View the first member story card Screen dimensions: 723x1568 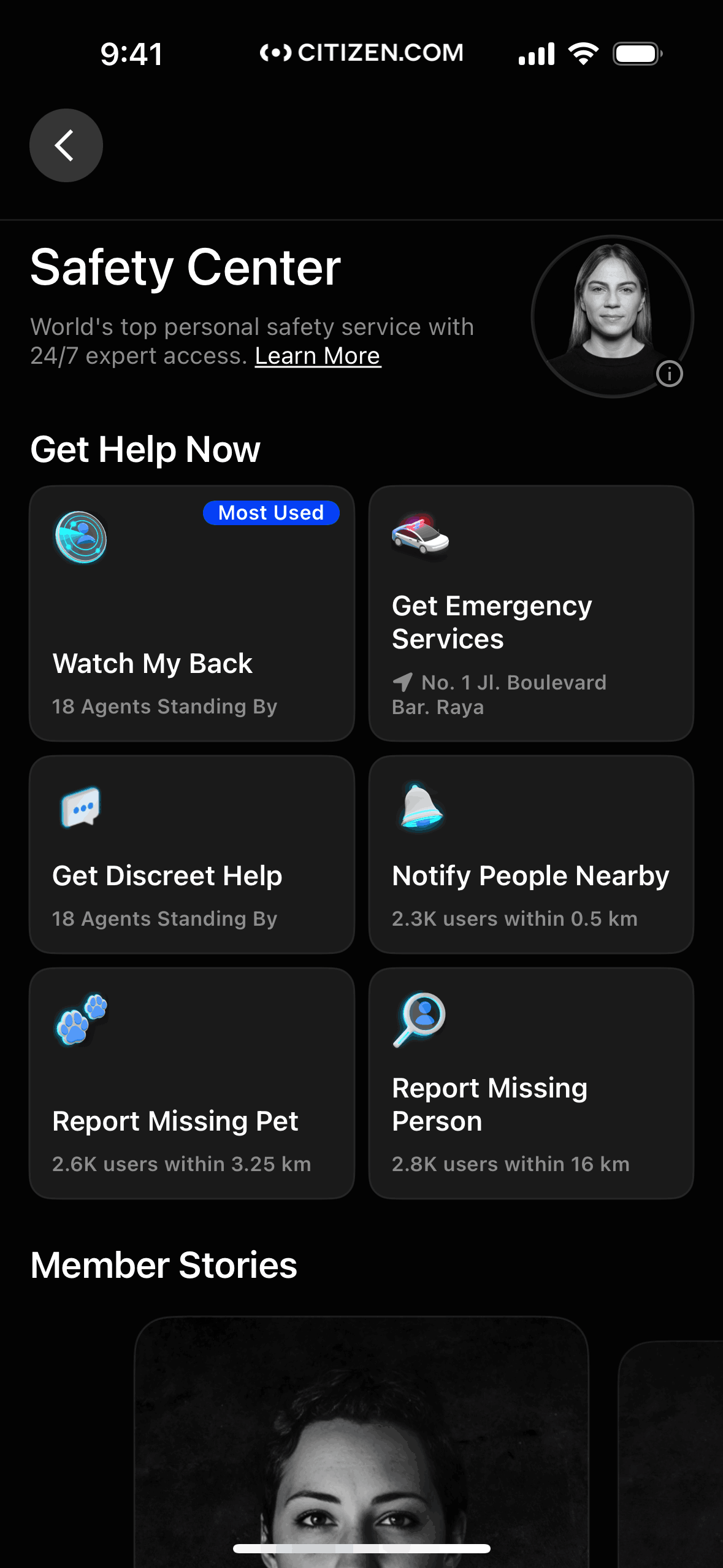(x=361, y=1442)
